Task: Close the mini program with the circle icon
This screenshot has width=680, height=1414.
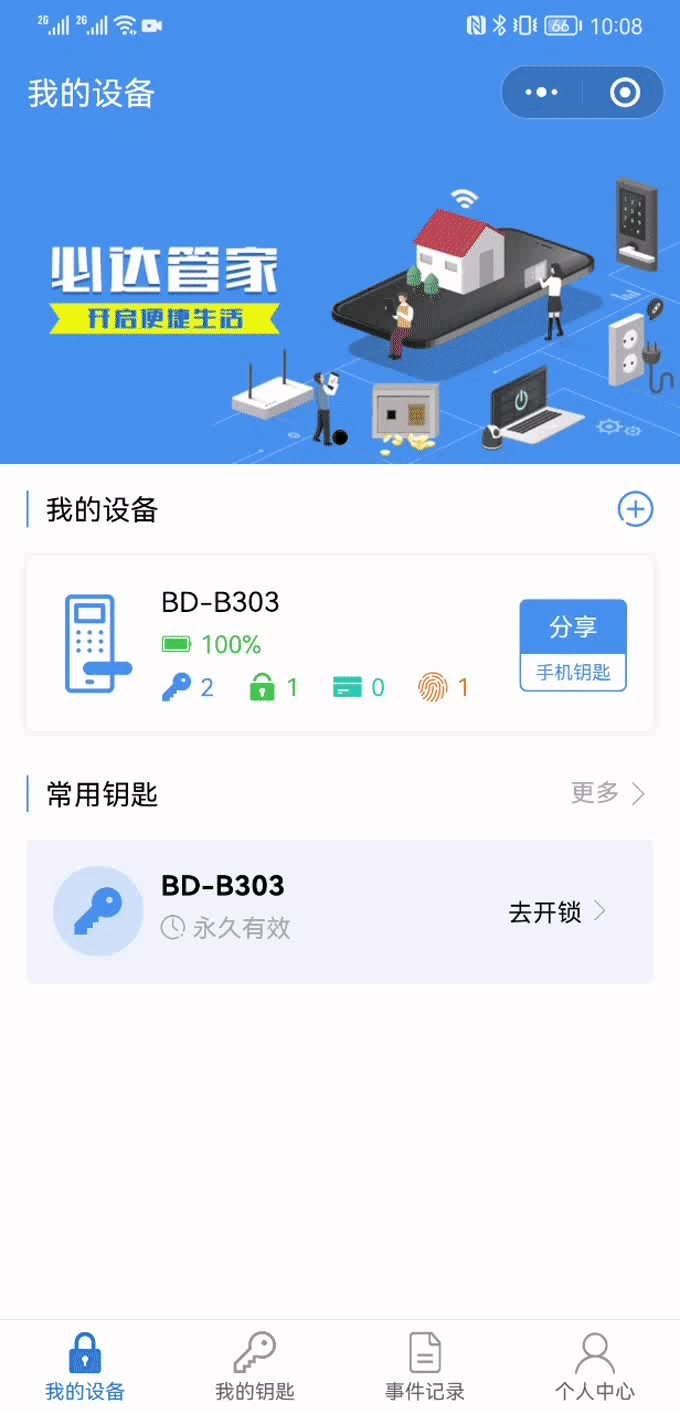Action: [625, 93]
